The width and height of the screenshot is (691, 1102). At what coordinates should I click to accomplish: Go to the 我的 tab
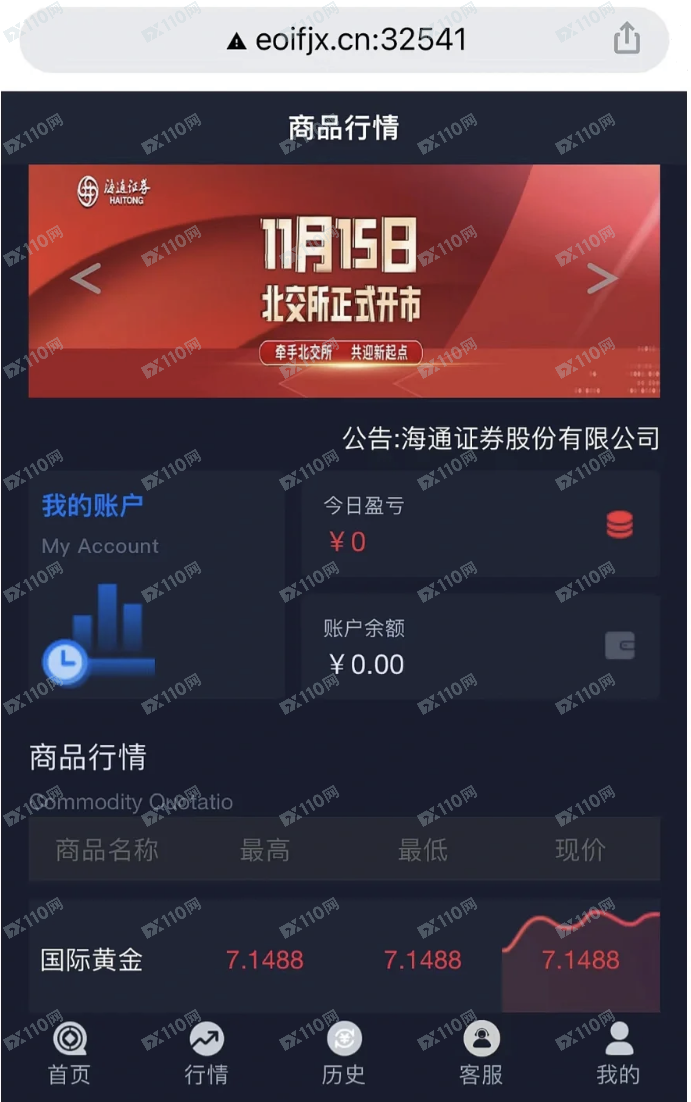point(618,1054)
